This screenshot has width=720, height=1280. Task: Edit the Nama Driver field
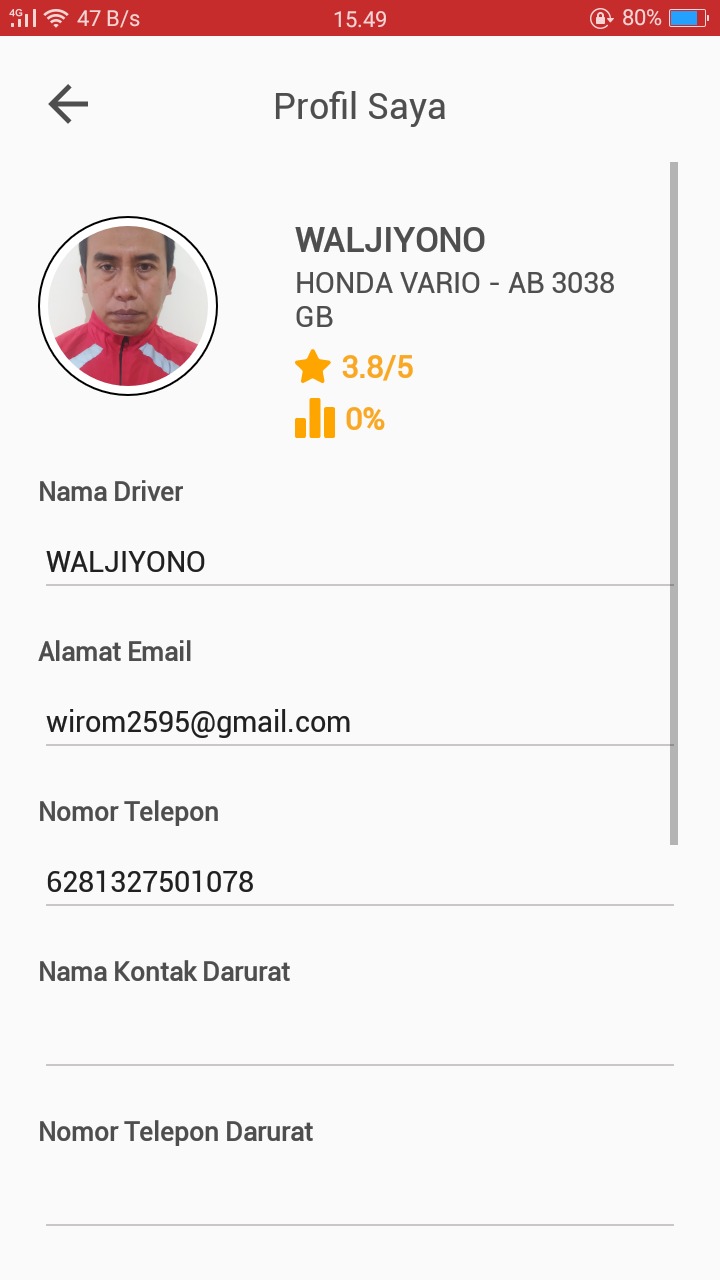(358, 562)
